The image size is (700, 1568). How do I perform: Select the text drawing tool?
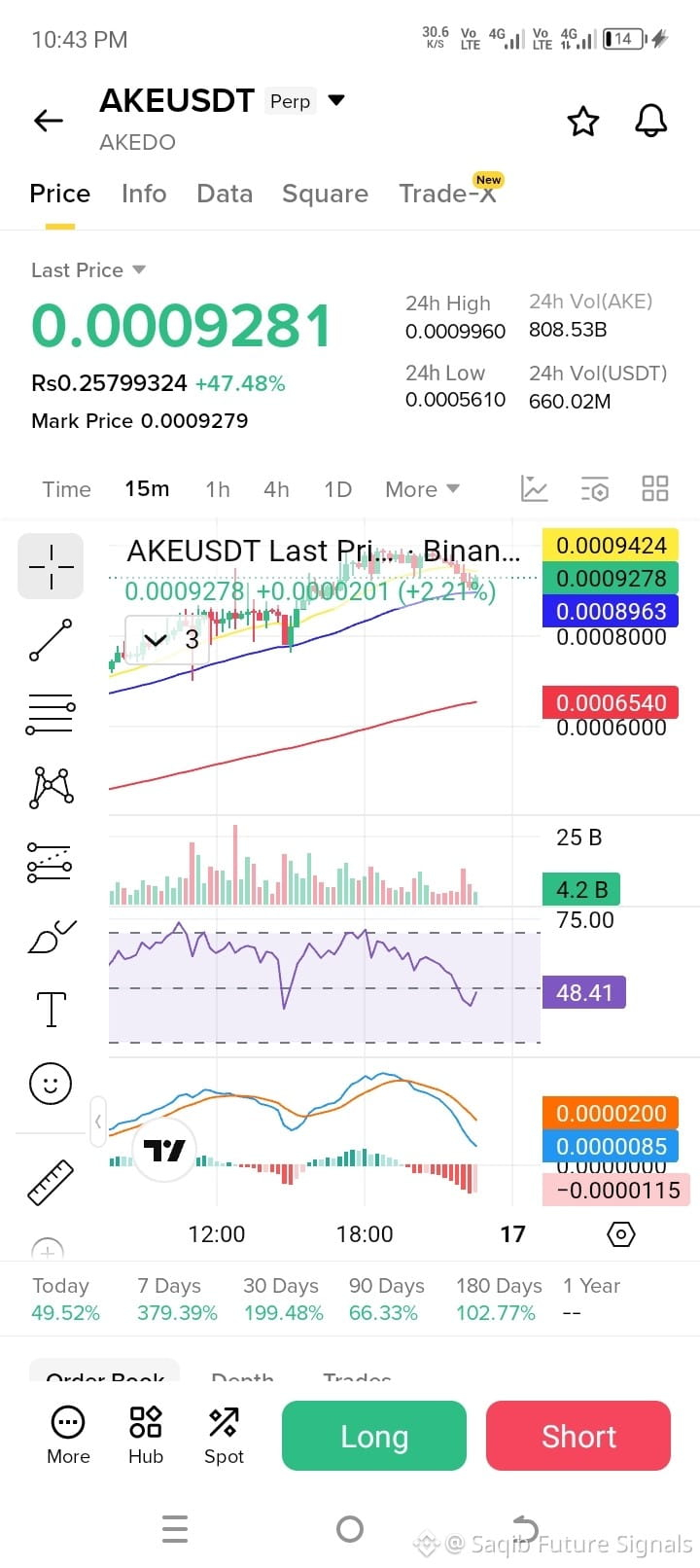pos(51,1009)
